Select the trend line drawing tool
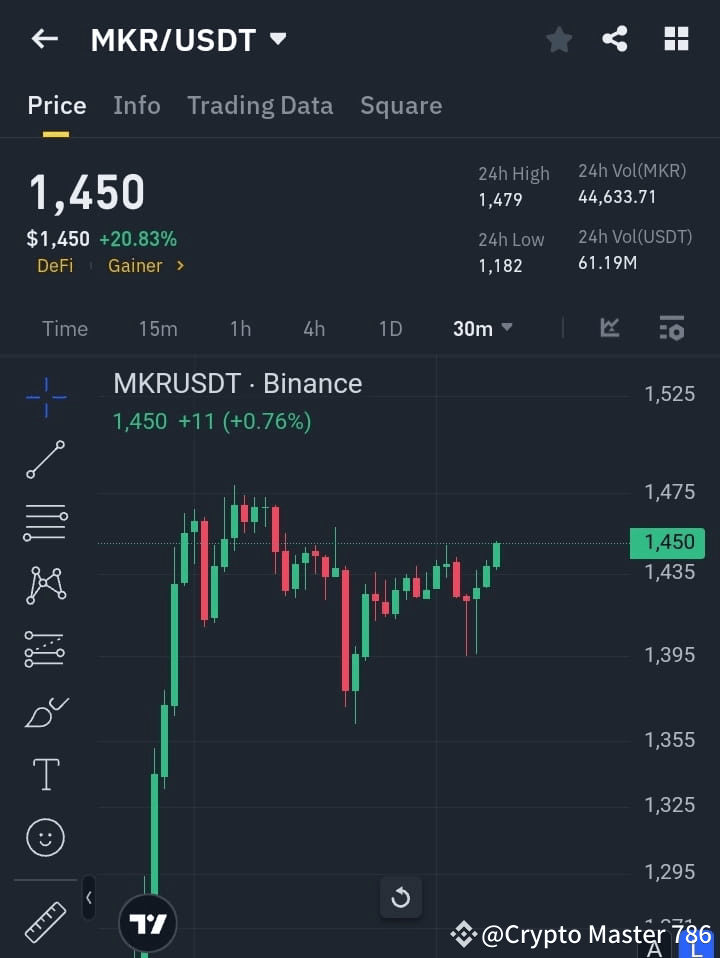 [x=45, y=460]
